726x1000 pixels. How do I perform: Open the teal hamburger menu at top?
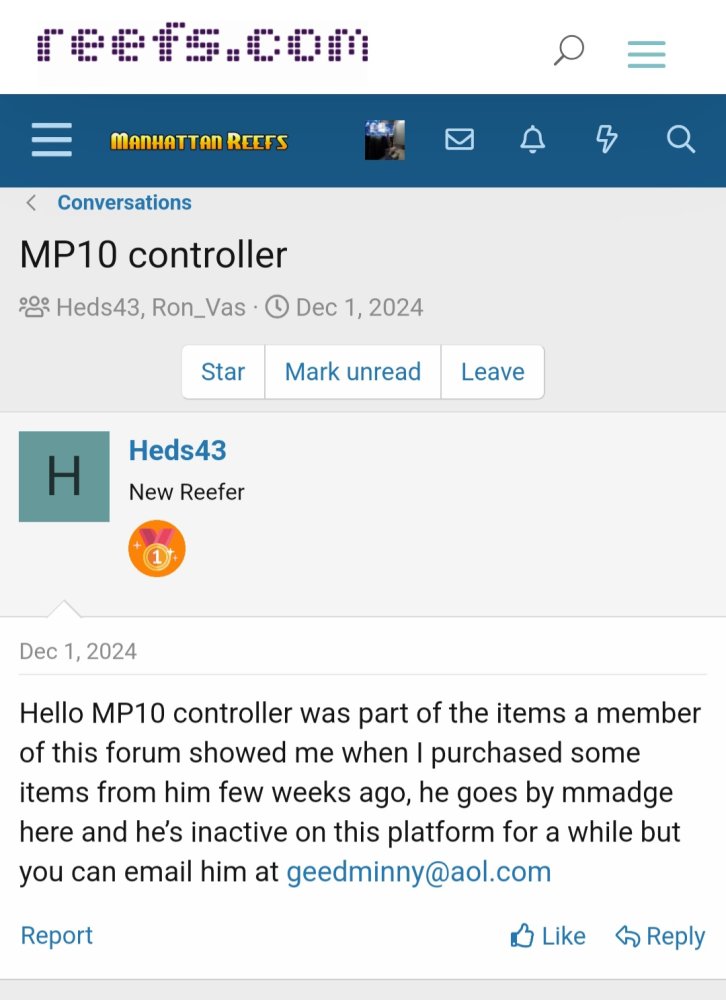click(646, 53)
